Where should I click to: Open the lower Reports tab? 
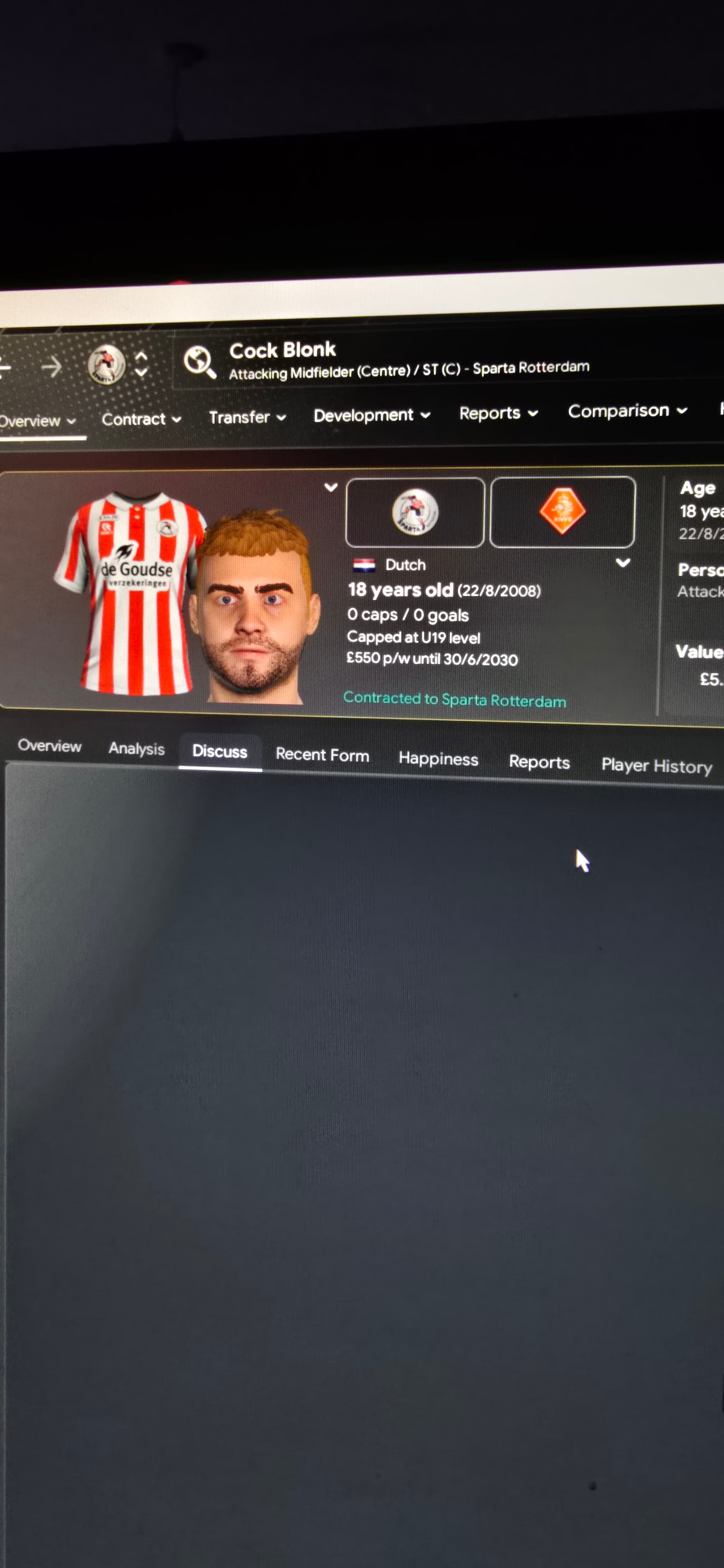(539, 762)
